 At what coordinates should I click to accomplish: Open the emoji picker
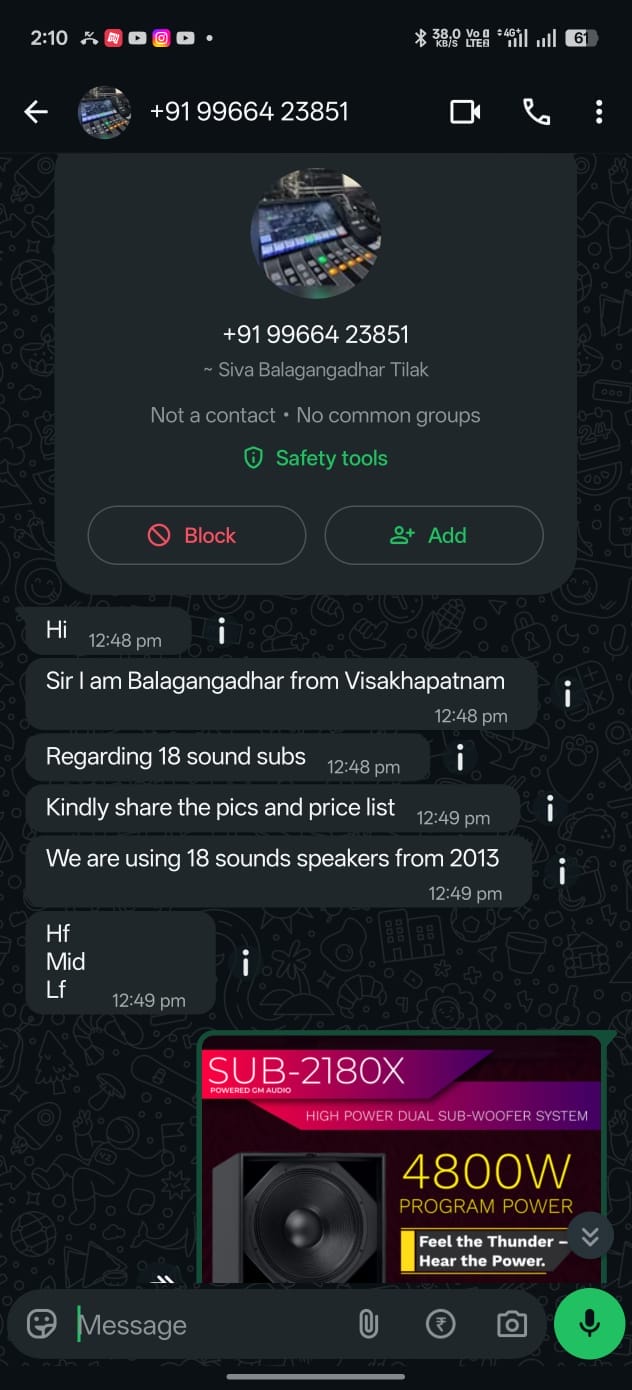pyautogui.click(x=42, y=1324)
